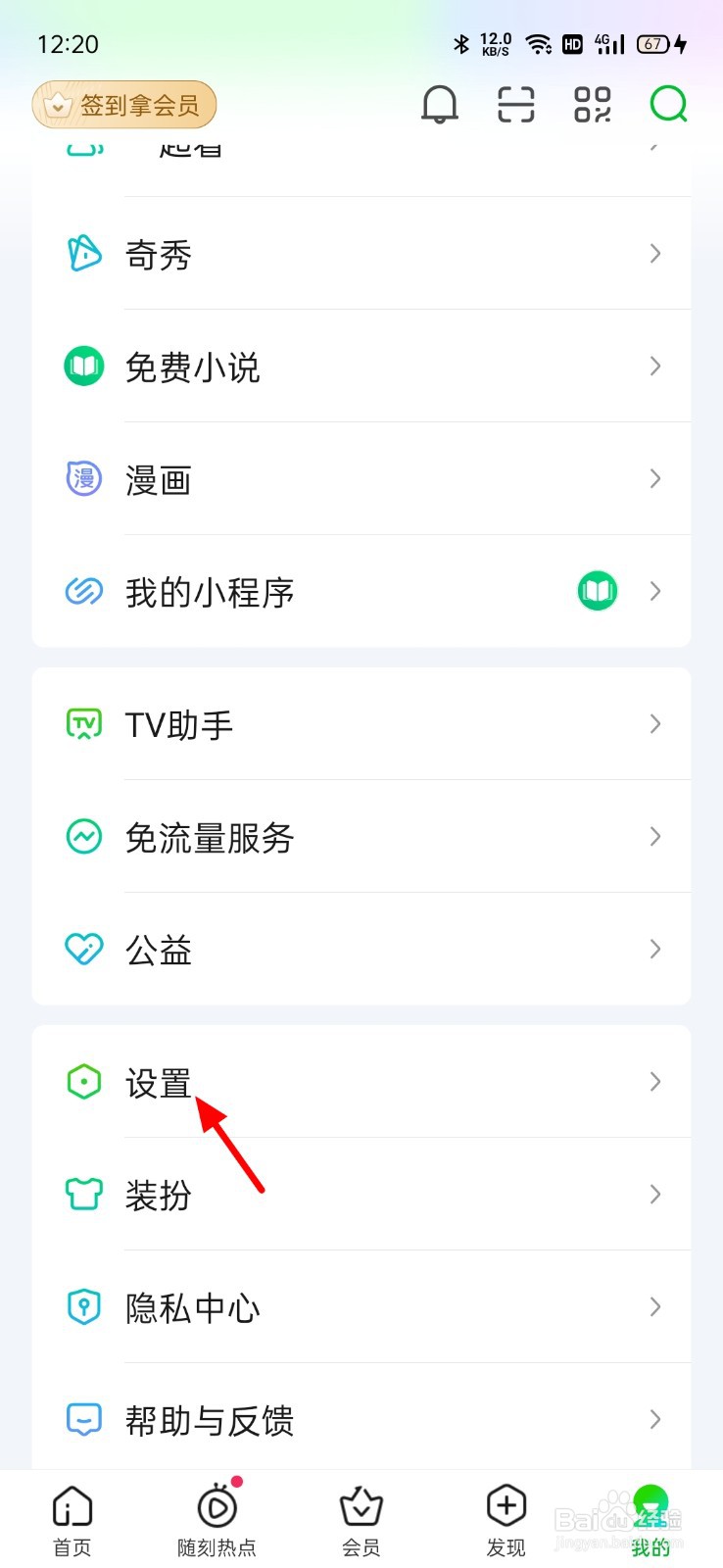Go to the 会员 membership tab
The height and width of the screenshot is (1568, 723).
[361, 1517]
